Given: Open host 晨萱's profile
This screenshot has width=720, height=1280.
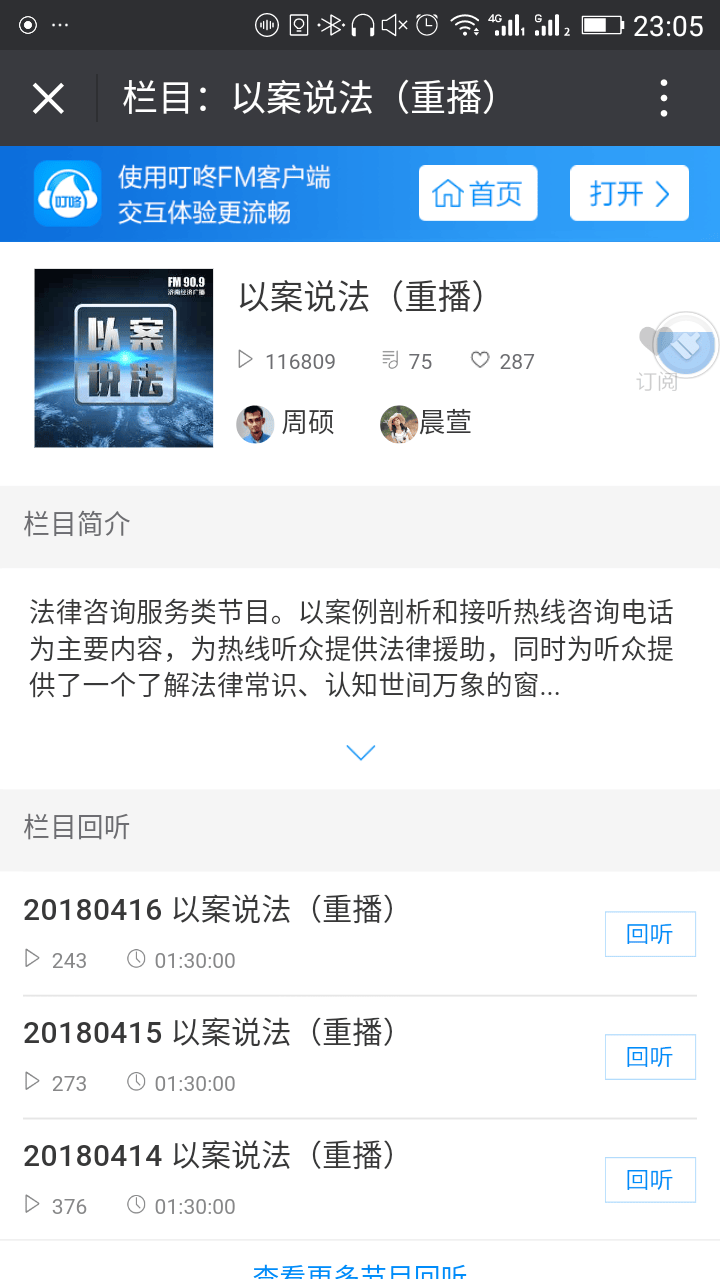Looking at the screenshot, I should [x=426, y=423].
